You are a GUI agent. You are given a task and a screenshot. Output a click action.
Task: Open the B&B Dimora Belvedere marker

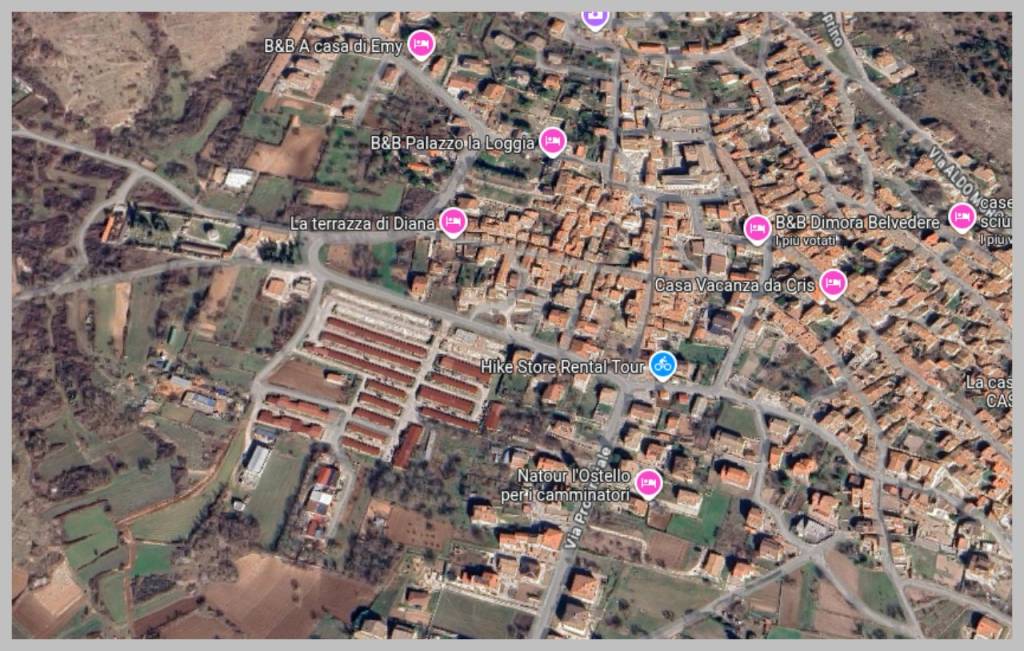pyautogui.click(x=757, y=229)
